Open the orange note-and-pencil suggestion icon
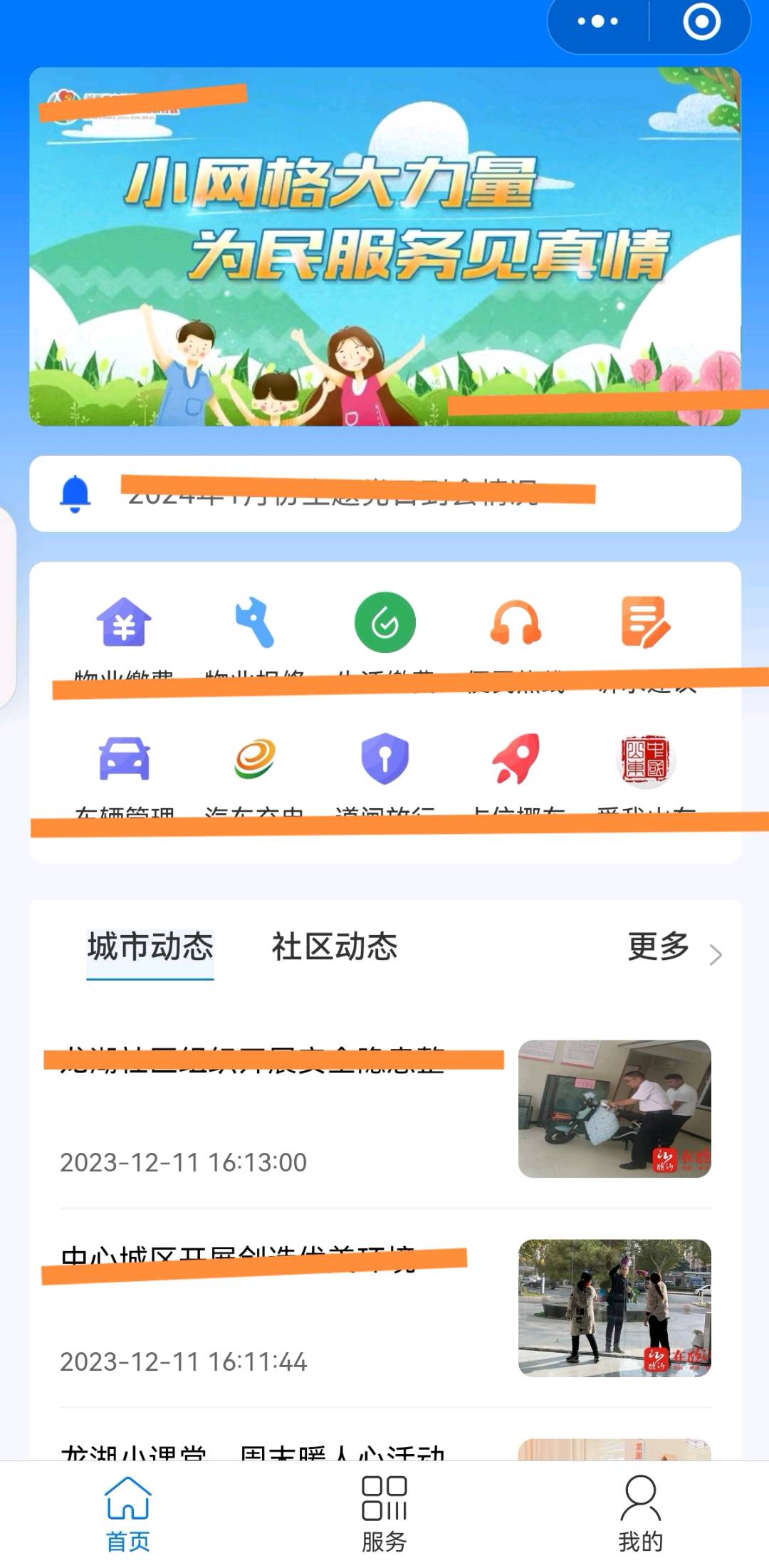 (645, 622)
